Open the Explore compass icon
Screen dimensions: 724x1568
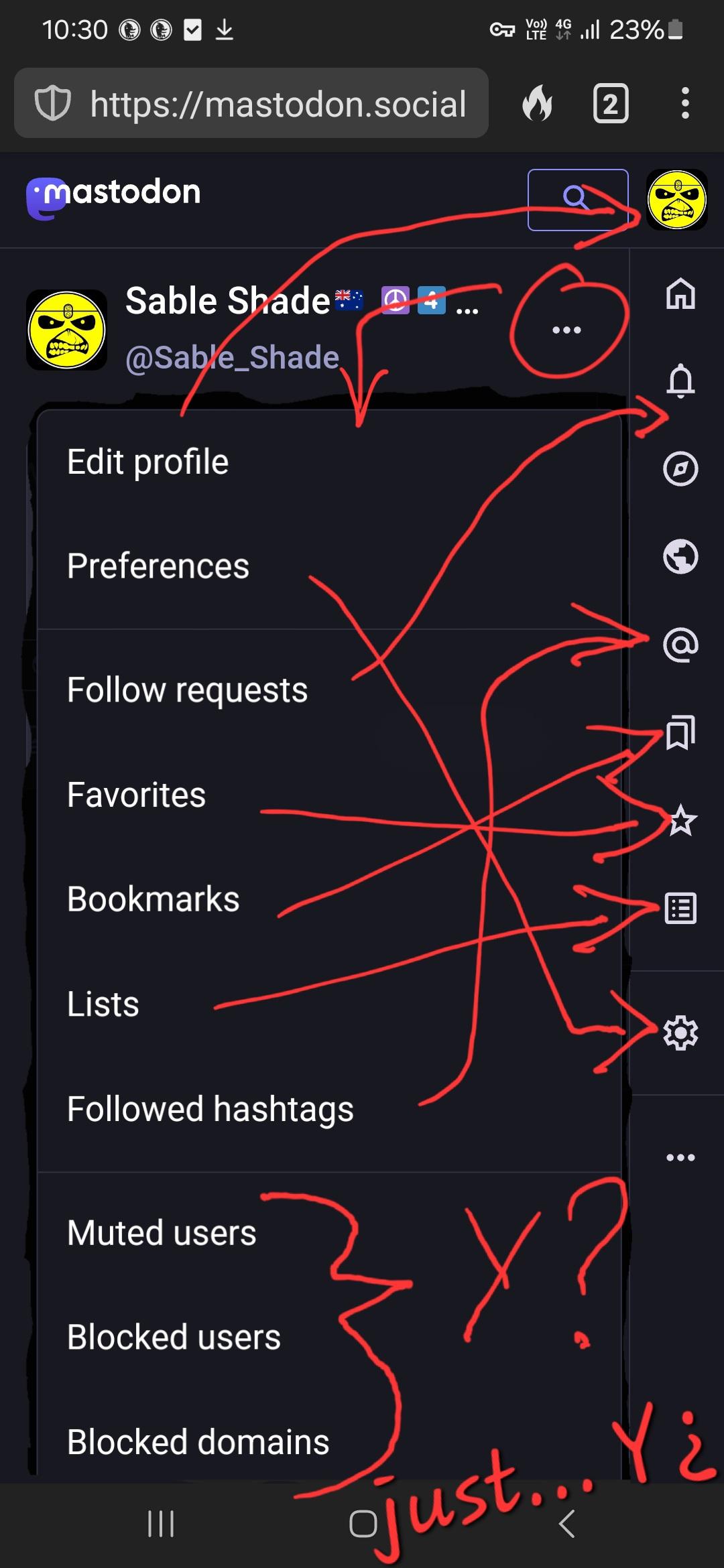coord(680,468)
